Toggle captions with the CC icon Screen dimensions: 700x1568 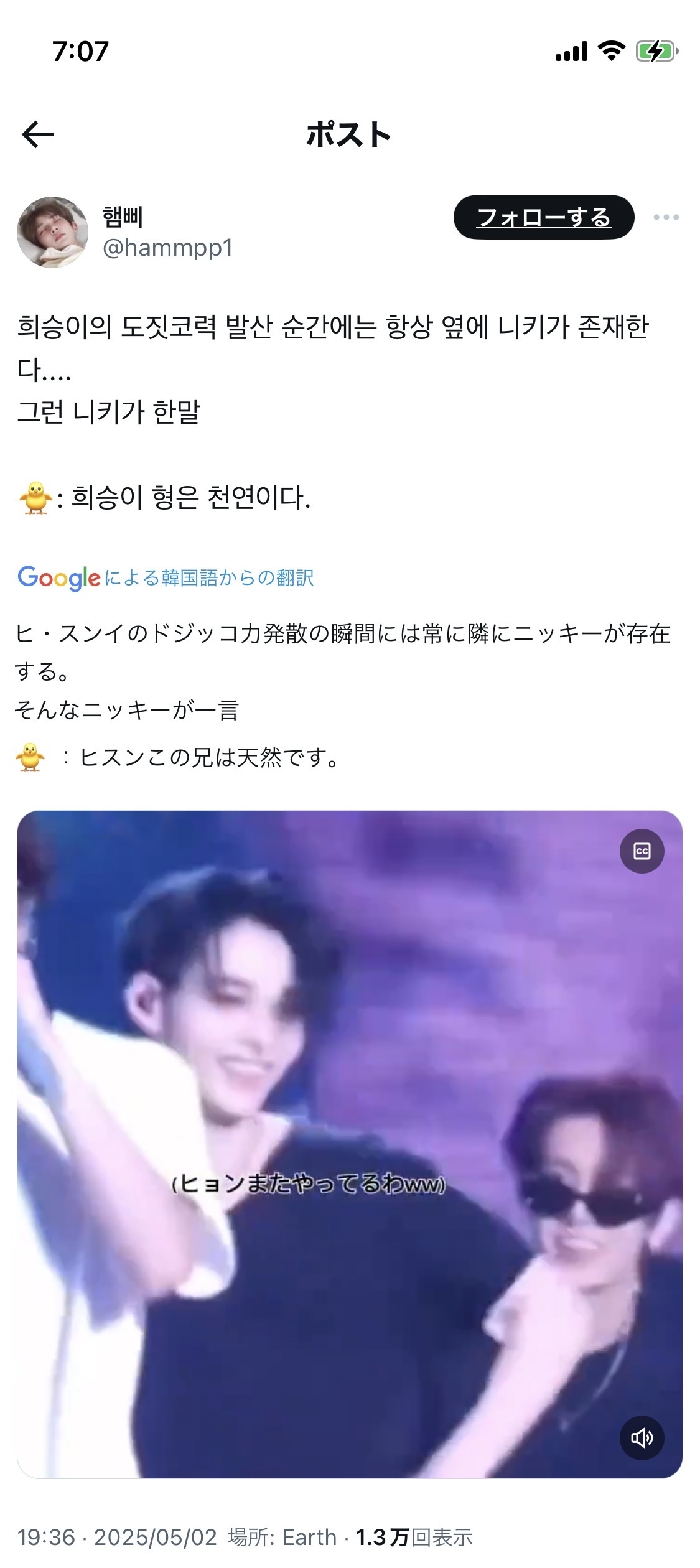pos(642,851)
